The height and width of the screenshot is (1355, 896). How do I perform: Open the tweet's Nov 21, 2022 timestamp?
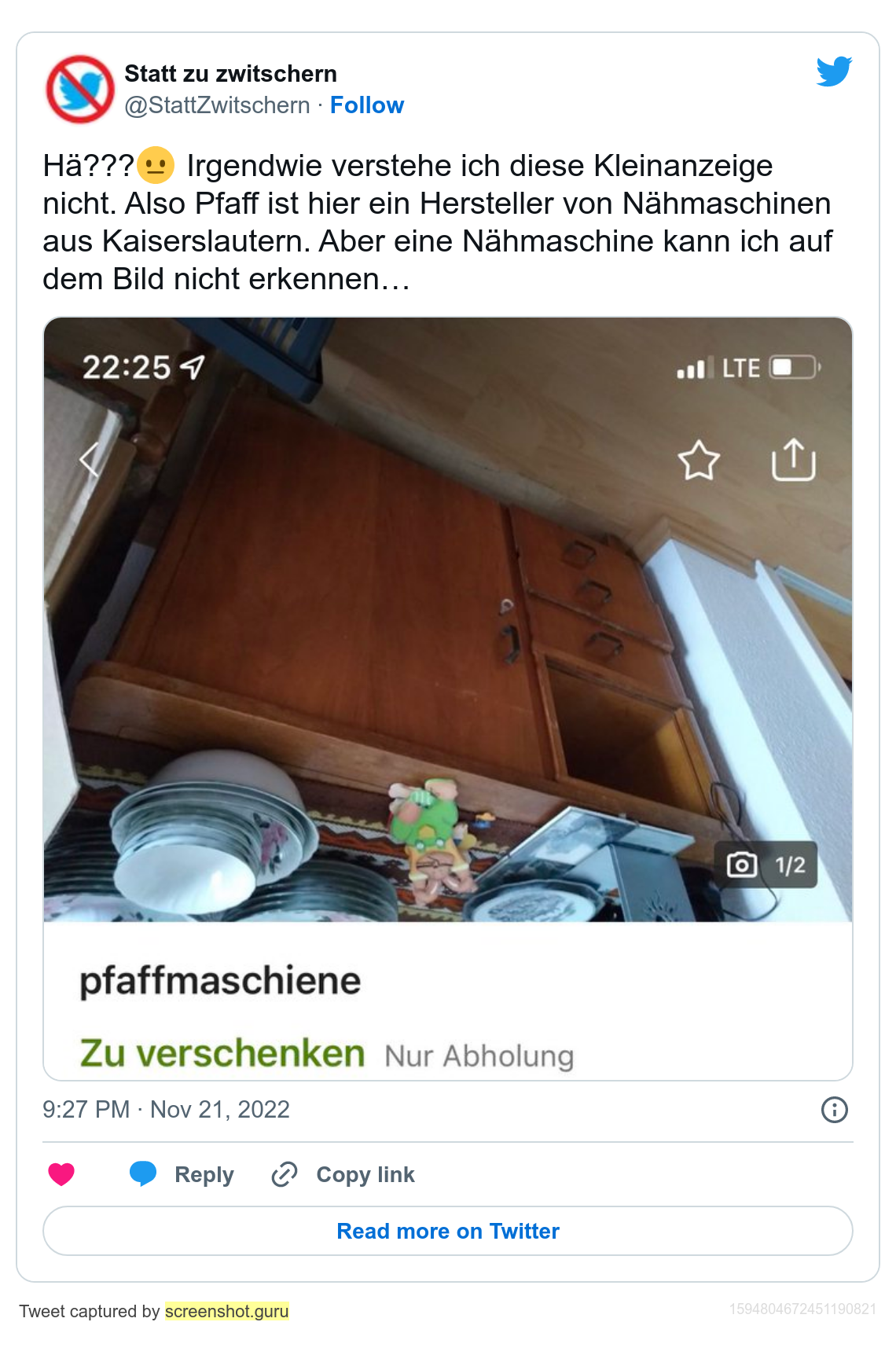point(166,1109)
